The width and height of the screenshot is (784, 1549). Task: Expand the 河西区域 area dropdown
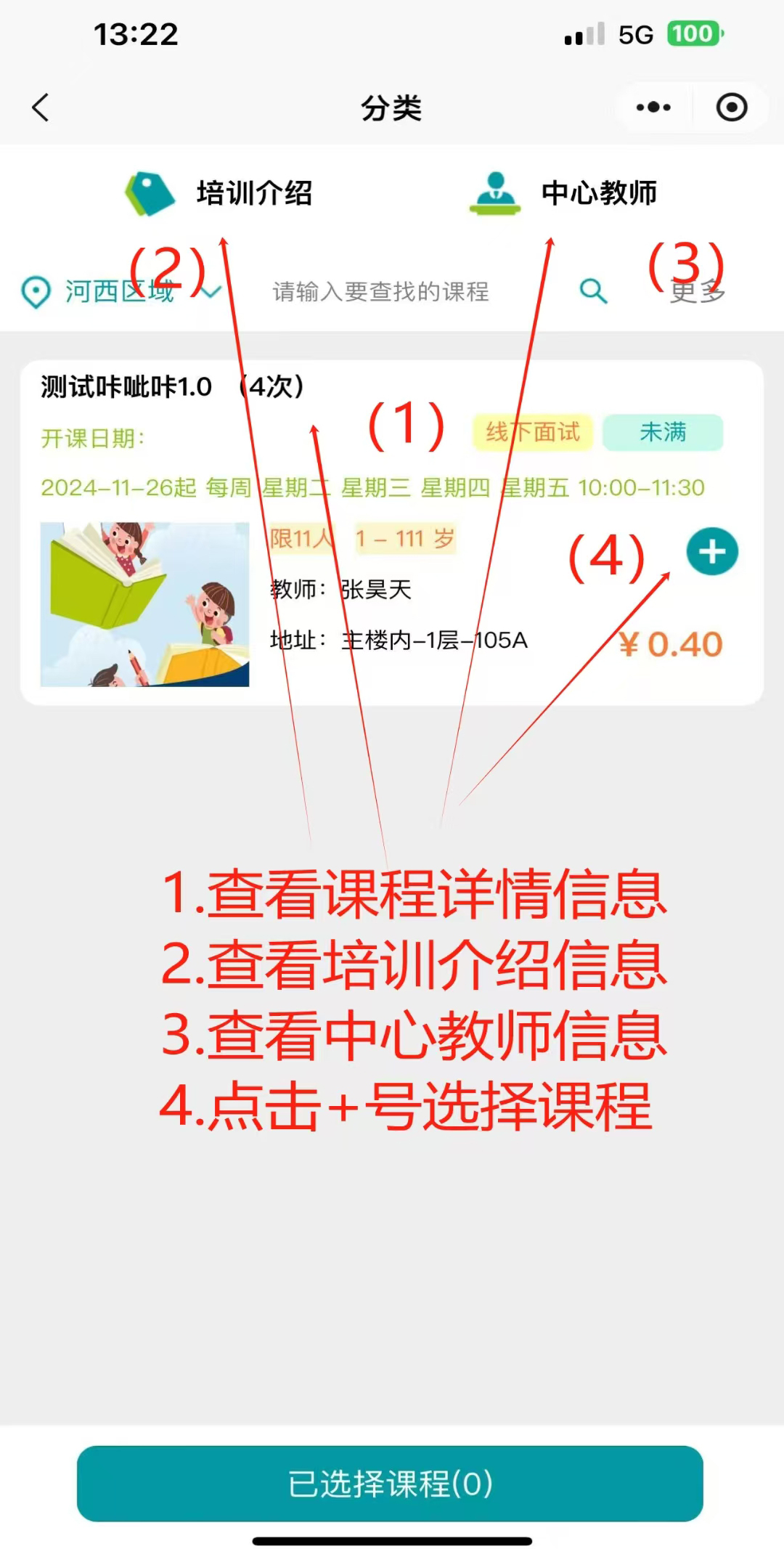click(x=121, y=292)
